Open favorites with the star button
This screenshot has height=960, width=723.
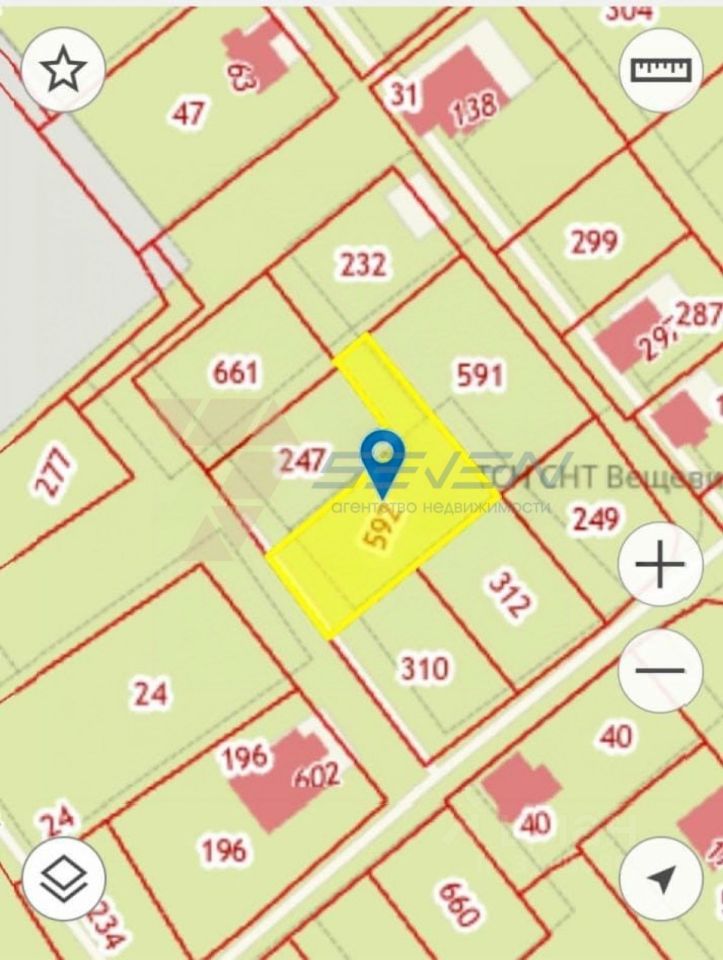click(x=64, y=70)
